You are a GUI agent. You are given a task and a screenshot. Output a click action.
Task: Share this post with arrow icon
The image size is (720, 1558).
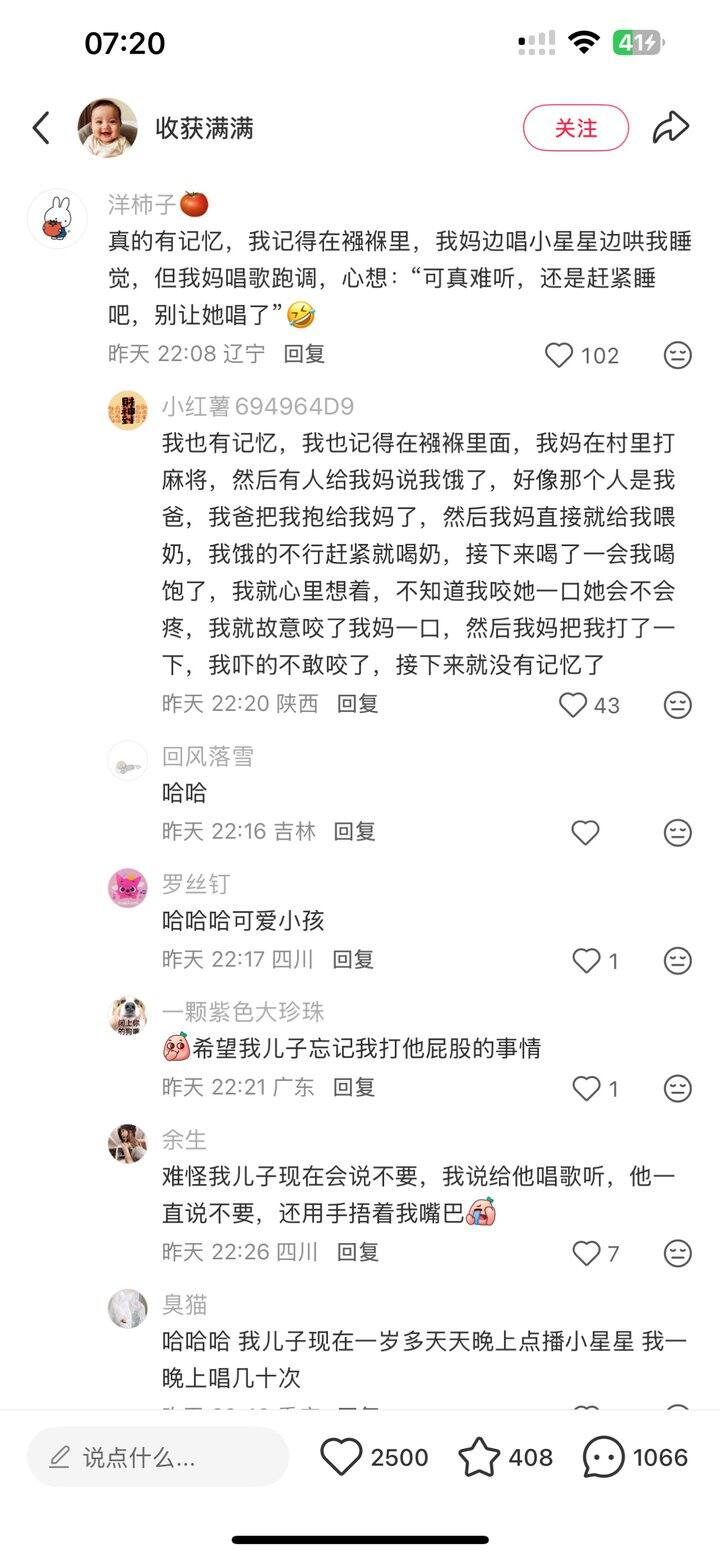coord(670,128)
